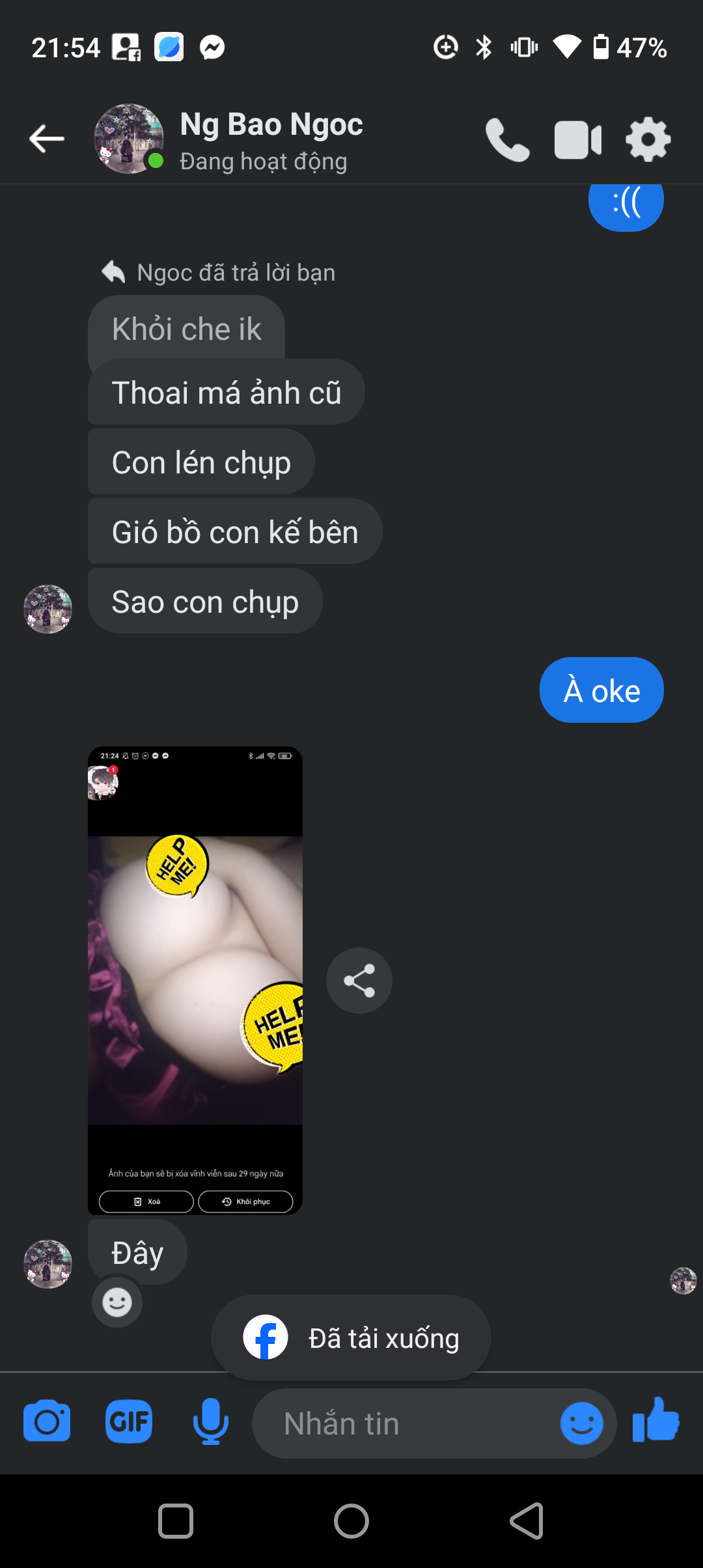Open the GIF picker
The image size is (703, 1568).
click(x=129, y=1423)
